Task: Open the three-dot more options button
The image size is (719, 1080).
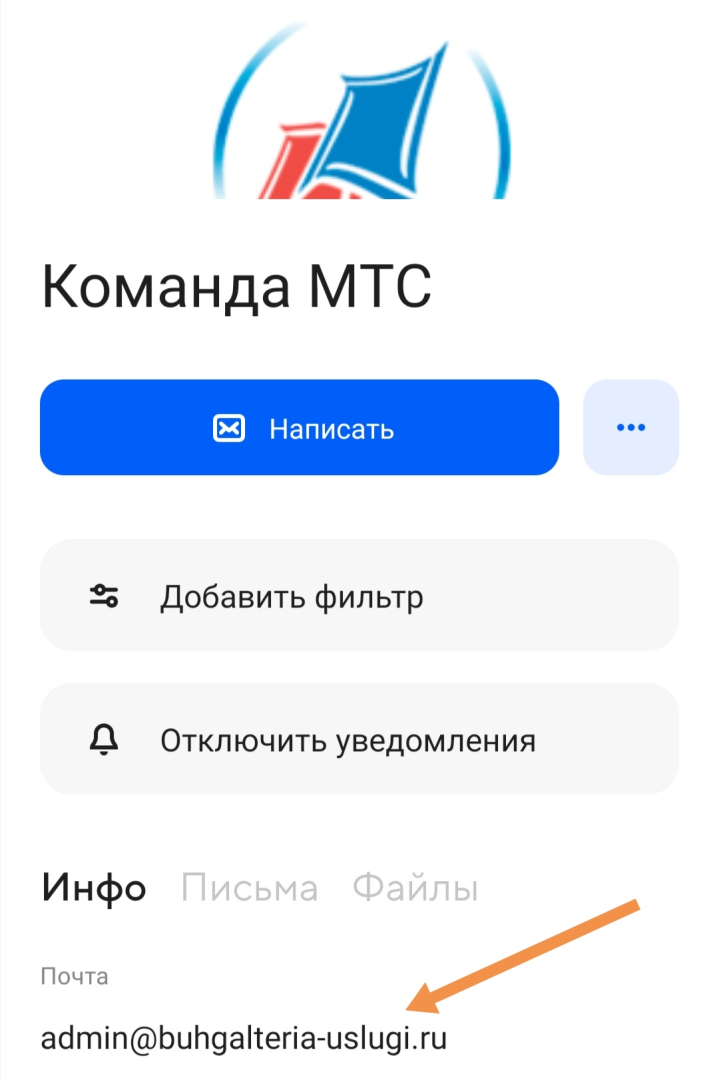Action: pos(631,428)
